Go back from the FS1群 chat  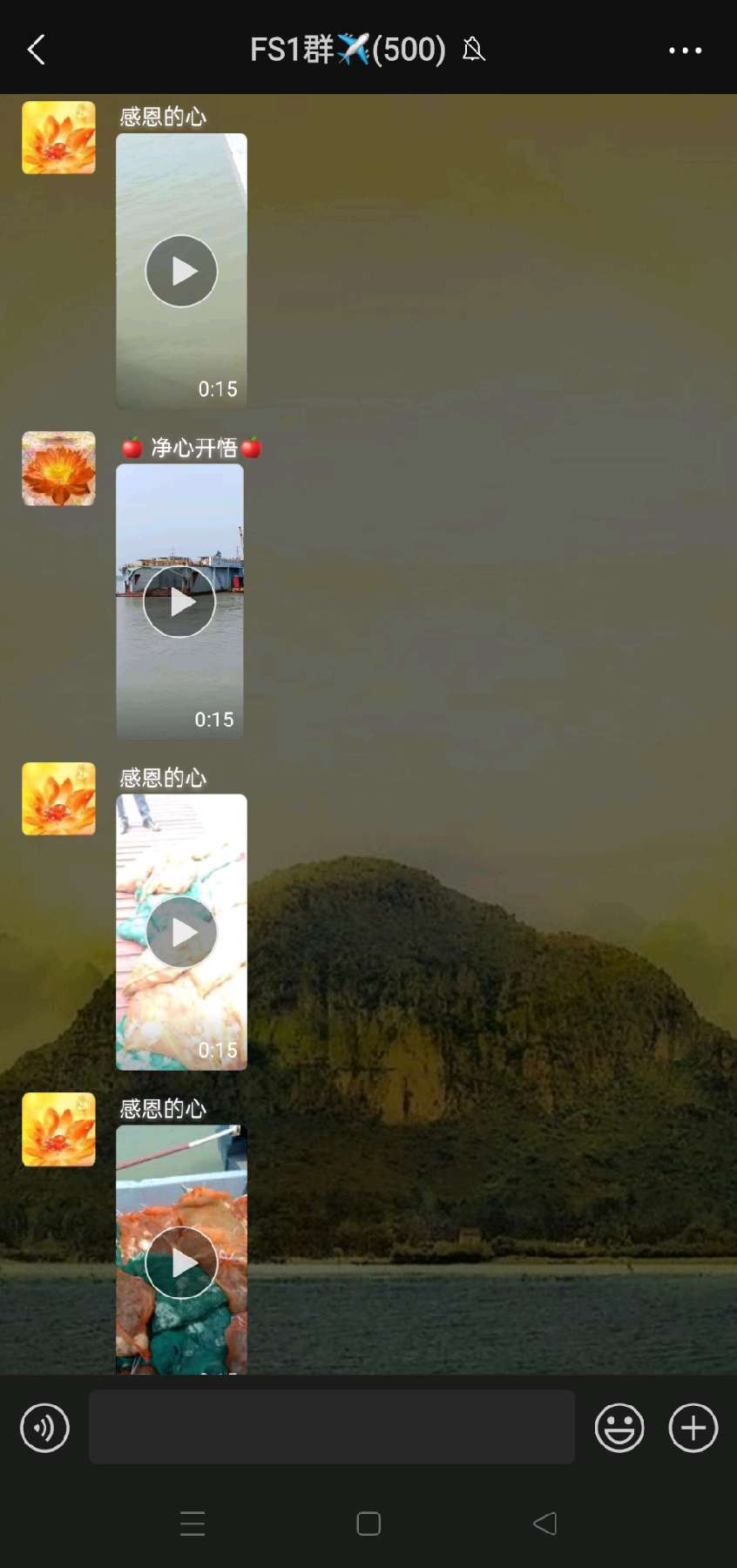(x=36, y=51)
